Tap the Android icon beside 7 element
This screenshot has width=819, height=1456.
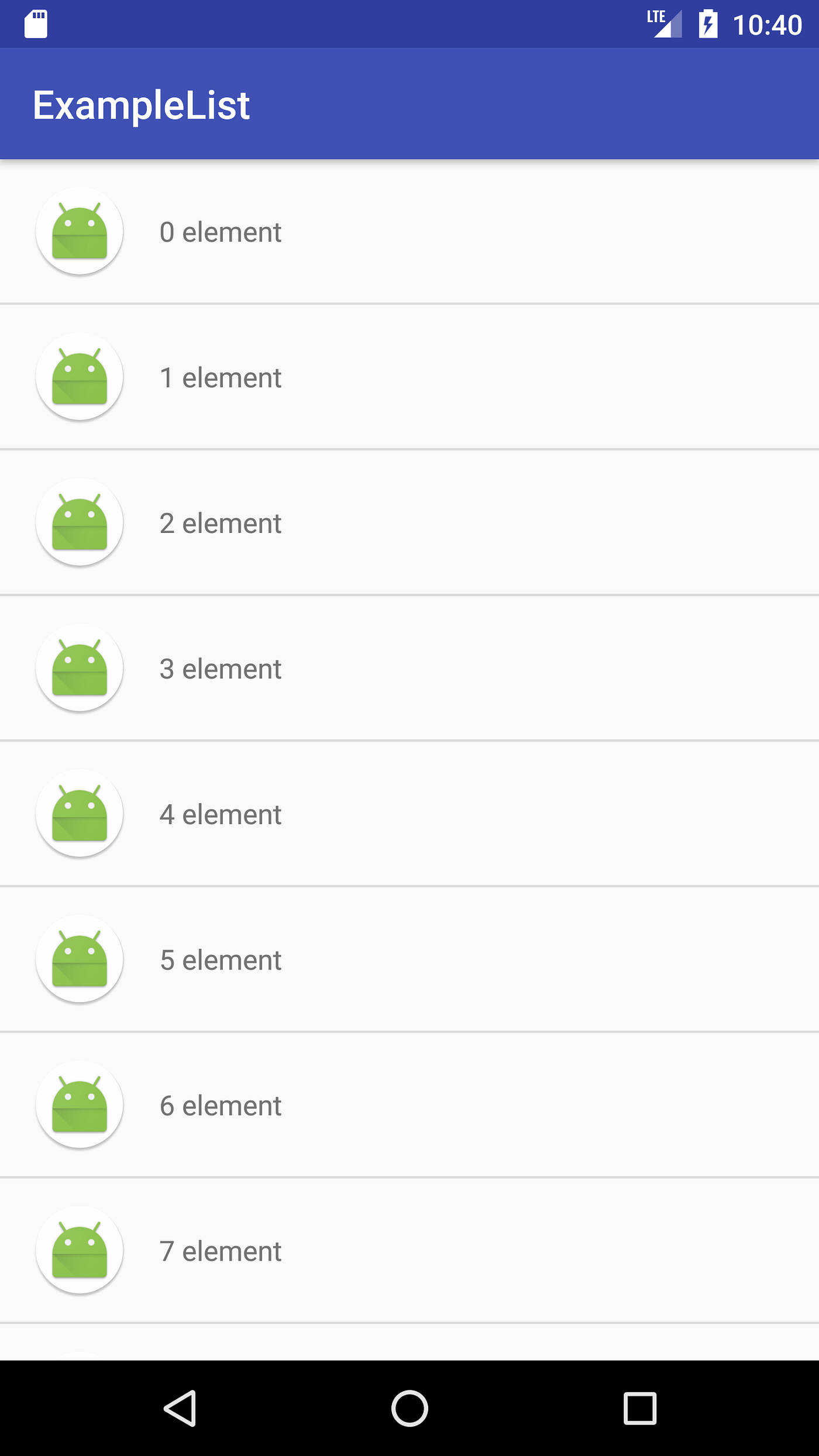tap(79, 1250)
